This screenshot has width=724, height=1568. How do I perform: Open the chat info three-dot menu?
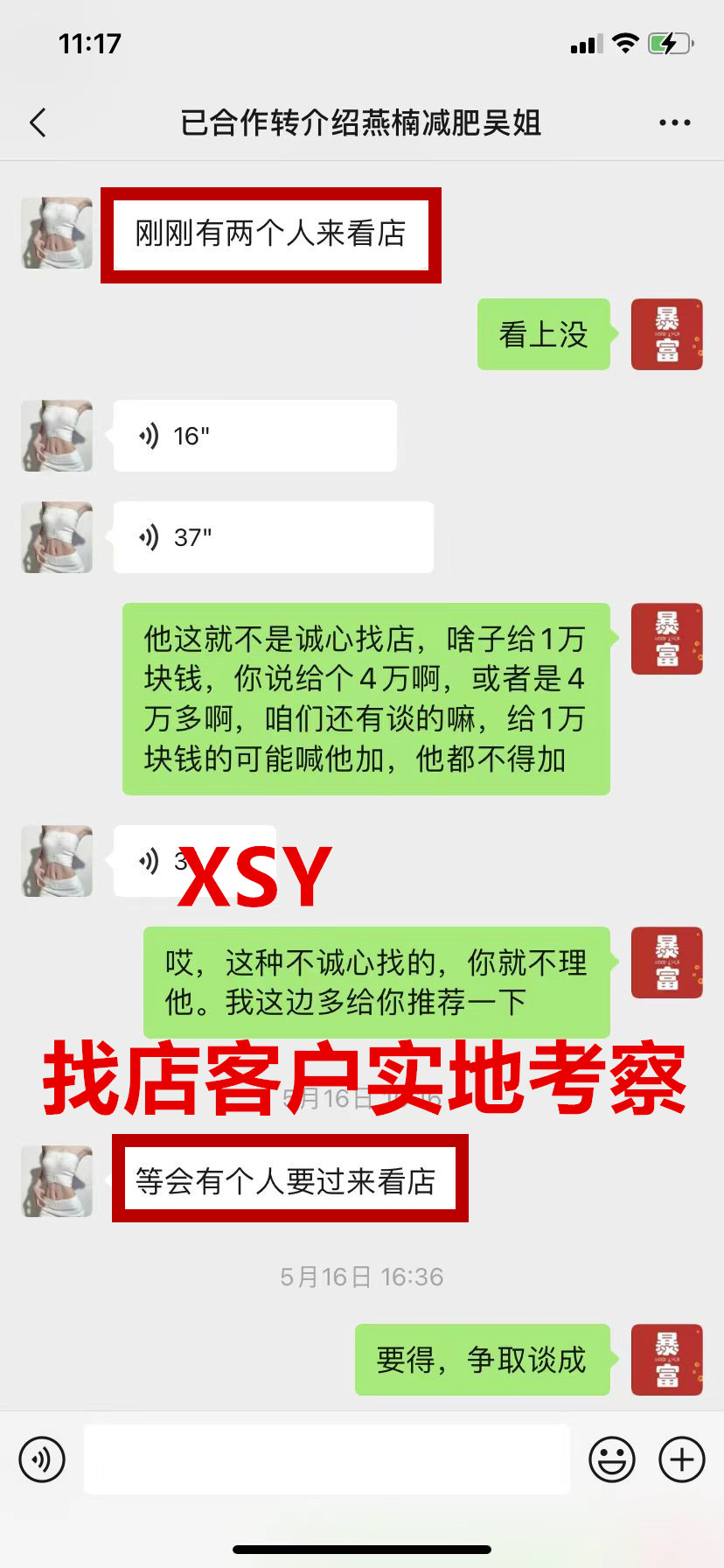[x=674, y=123]
